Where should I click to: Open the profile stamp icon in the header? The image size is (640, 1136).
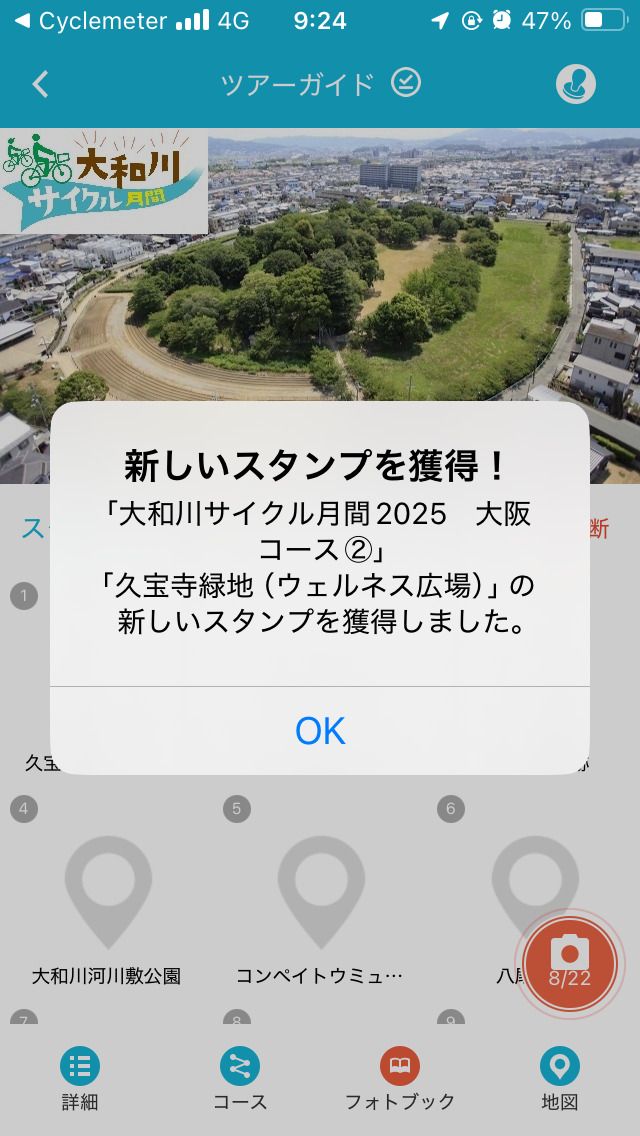(576, 84)
